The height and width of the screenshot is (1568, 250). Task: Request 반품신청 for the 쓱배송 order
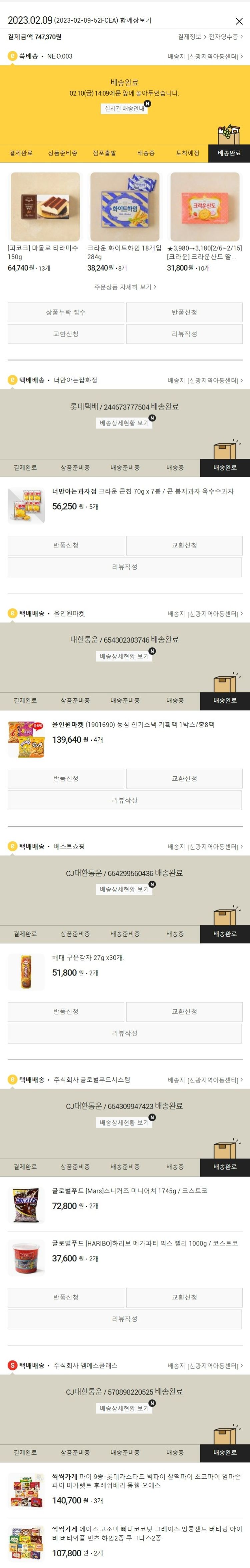click(184, 312)
